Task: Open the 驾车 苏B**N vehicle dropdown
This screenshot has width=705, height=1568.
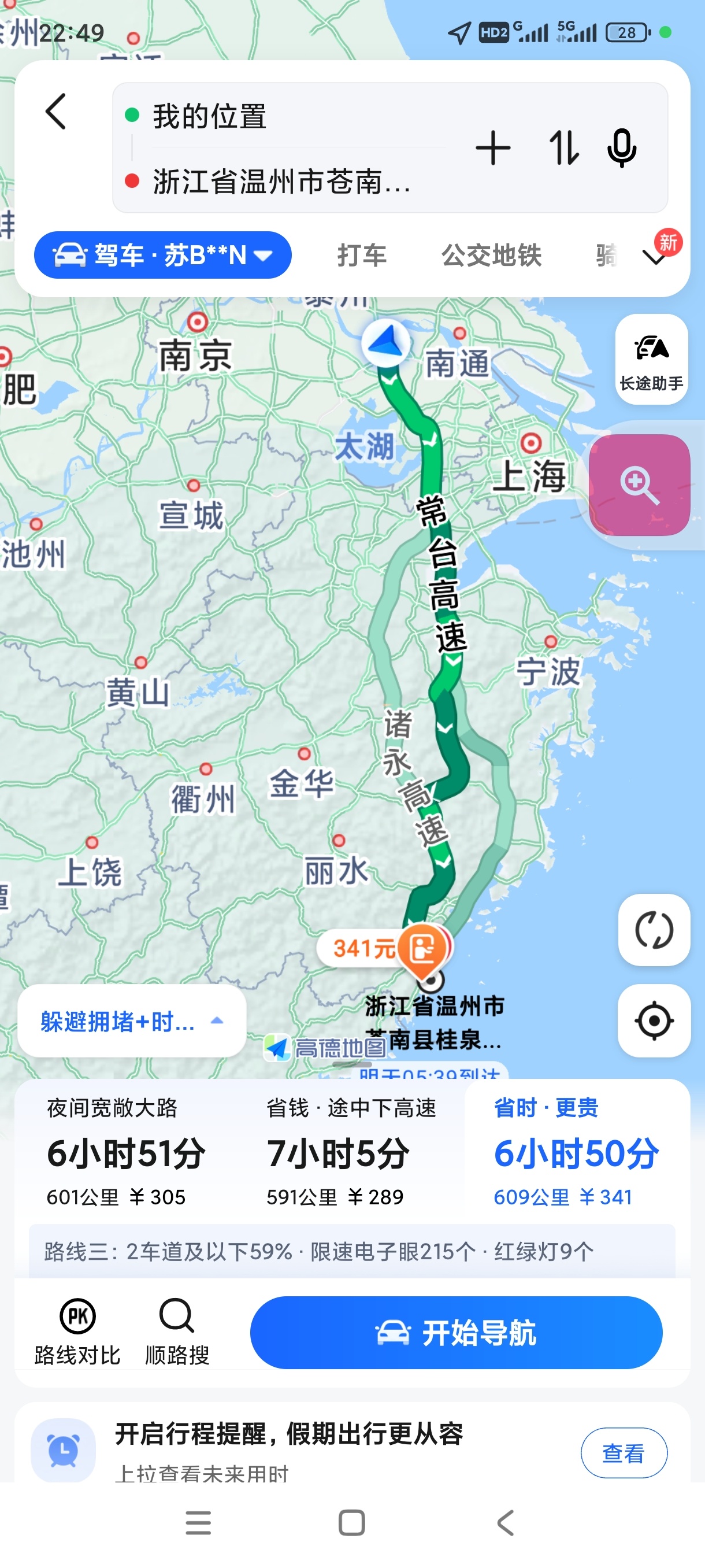Action: coord(162,255)
